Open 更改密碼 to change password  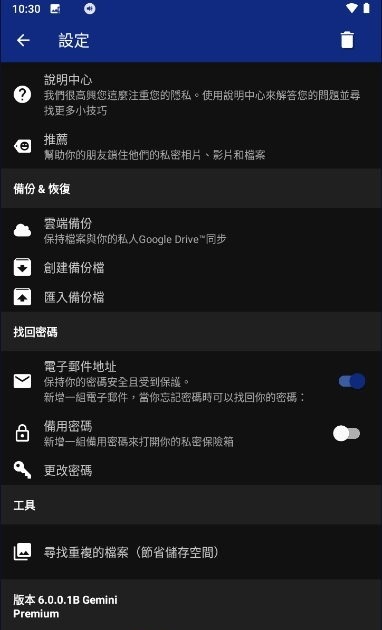(x=191, y=470)
